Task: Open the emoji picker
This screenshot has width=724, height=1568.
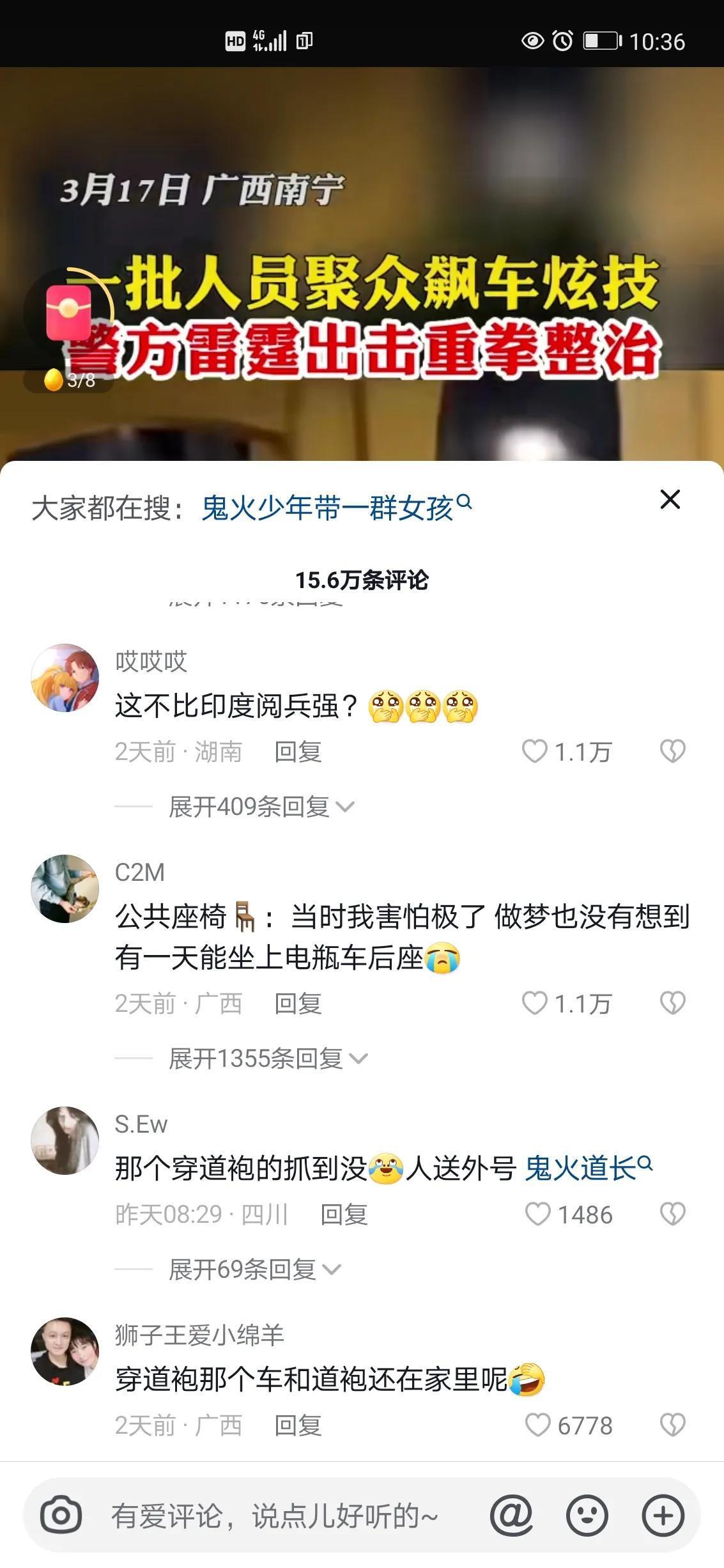Action: [x=587, y=1515]
